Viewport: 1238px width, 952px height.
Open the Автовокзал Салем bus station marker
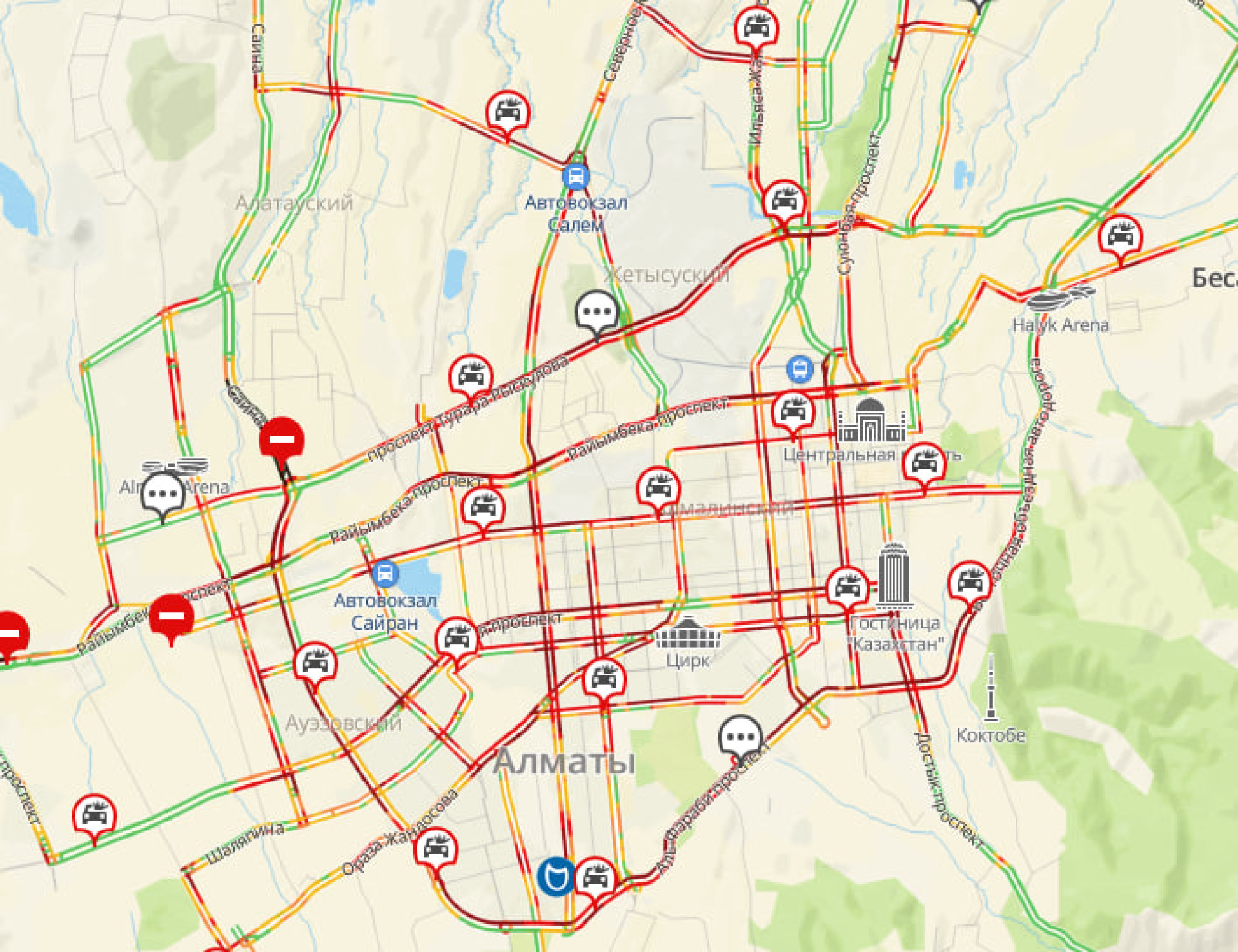pyautogui.click(x=575, y=176)
